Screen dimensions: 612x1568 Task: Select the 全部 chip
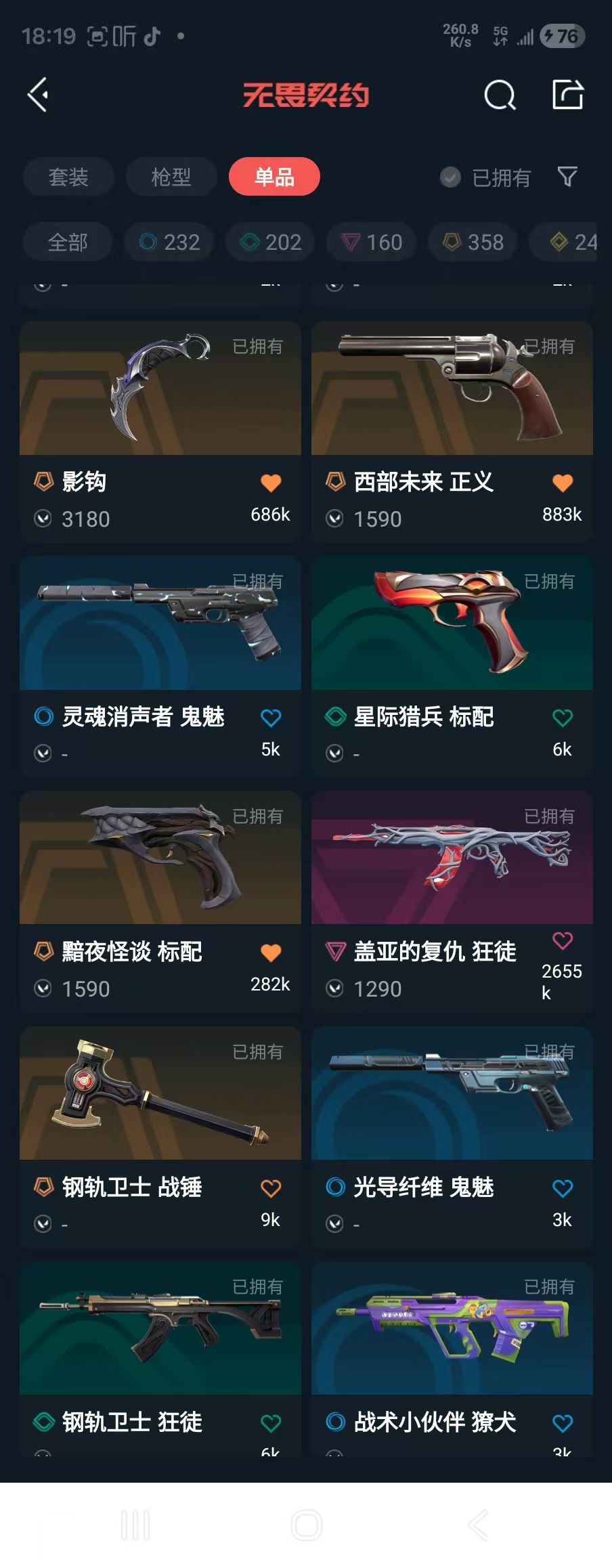(68, 242)
